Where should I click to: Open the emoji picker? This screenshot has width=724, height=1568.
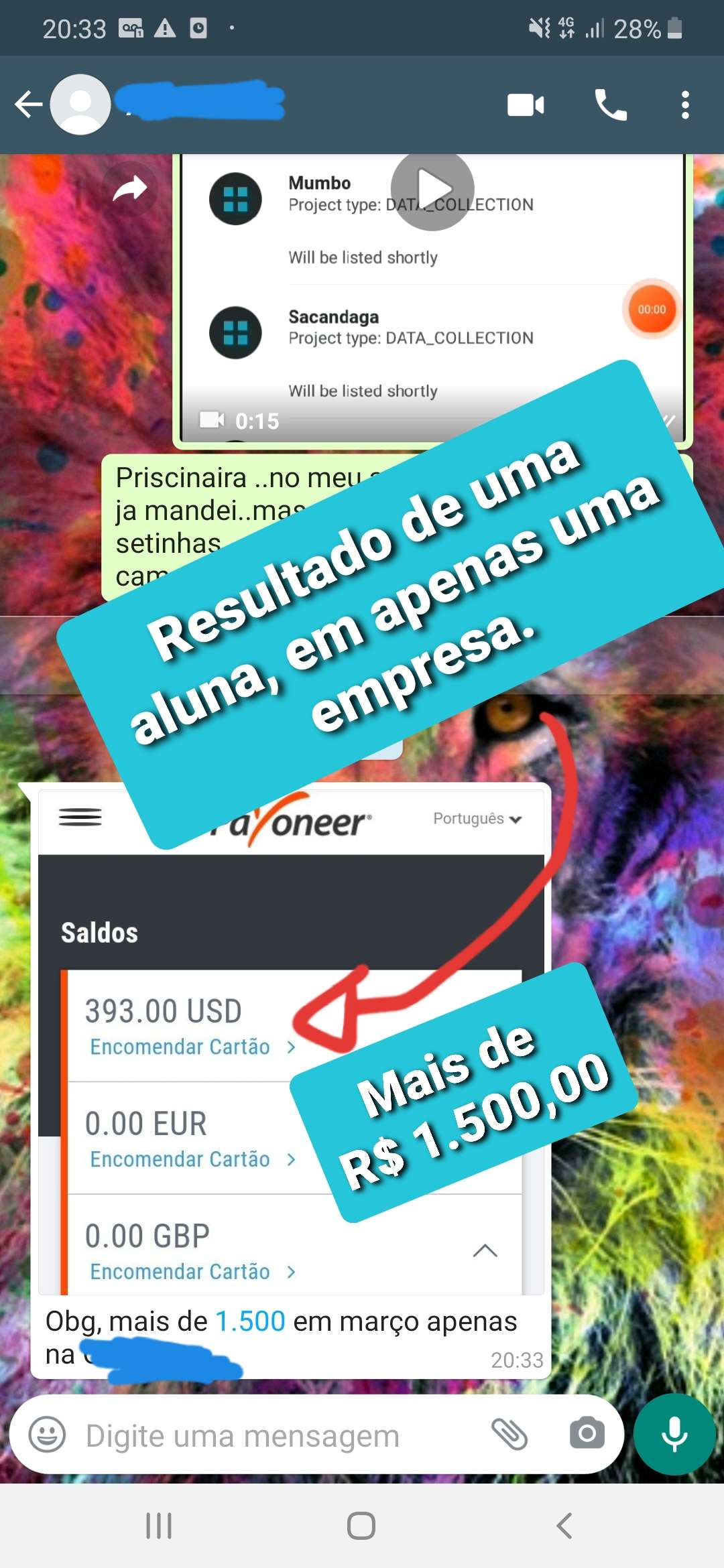coord(47,1435)
